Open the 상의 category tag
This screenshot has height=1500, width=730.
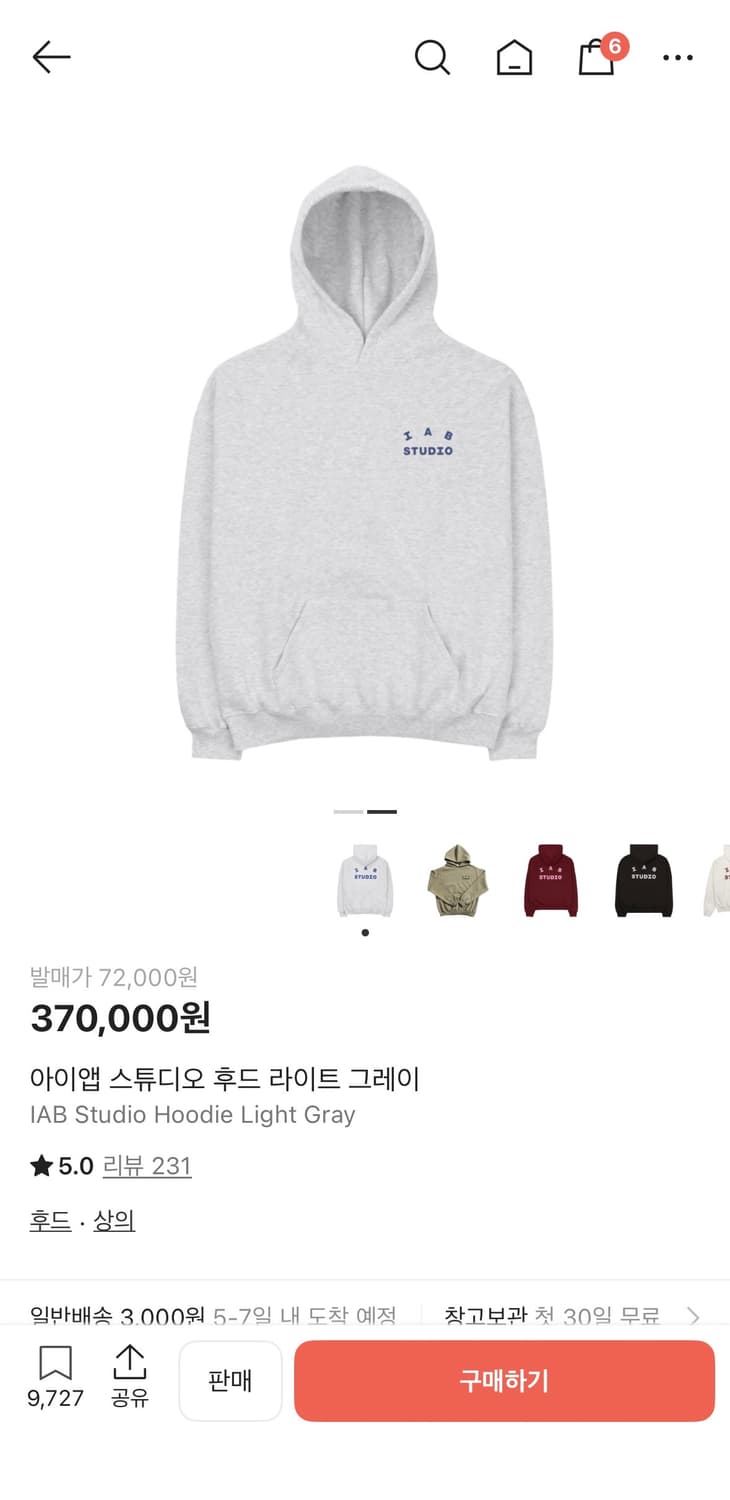click(114, 1219)
